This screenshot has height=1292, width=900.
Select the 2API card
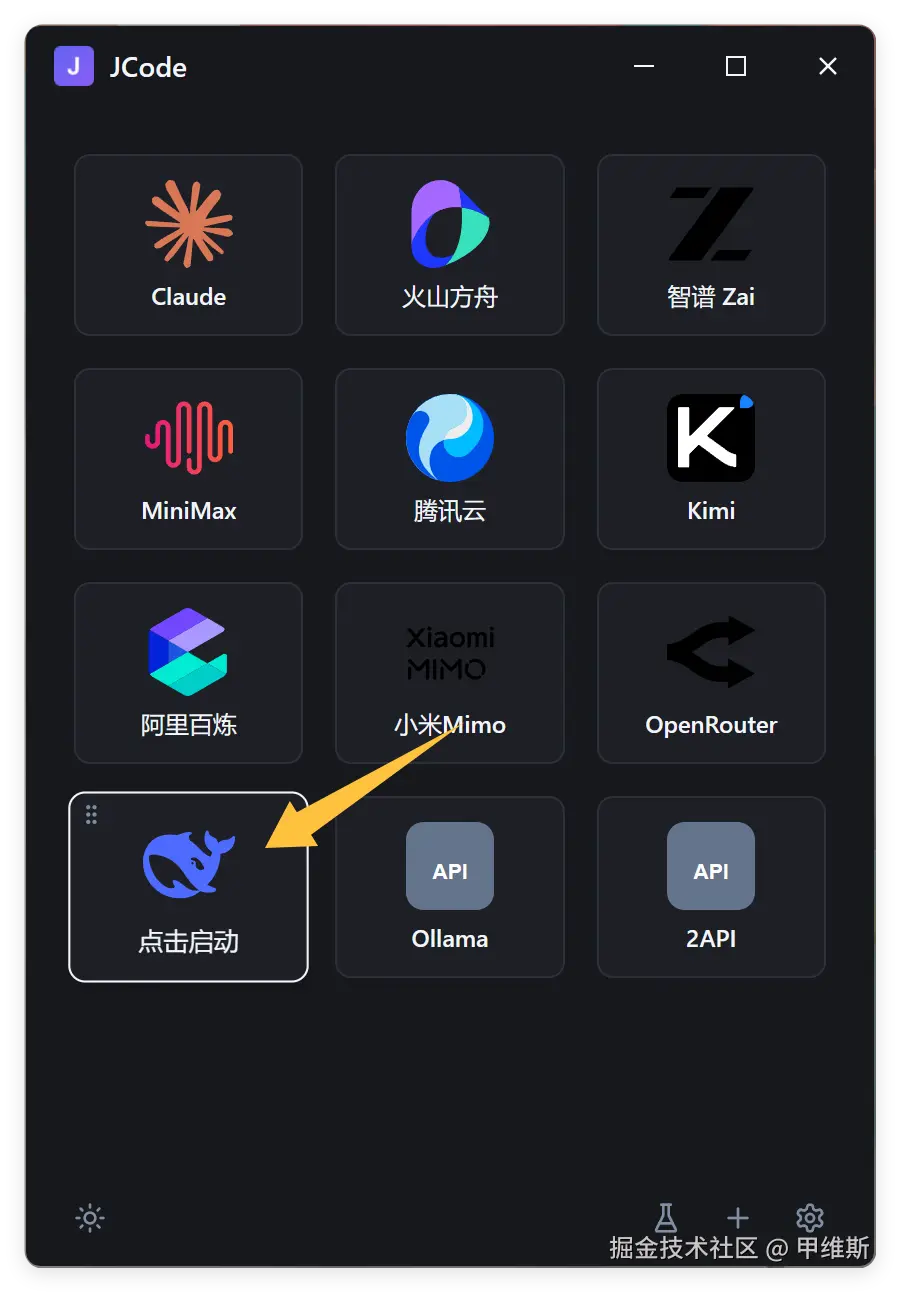coord(711,887)
